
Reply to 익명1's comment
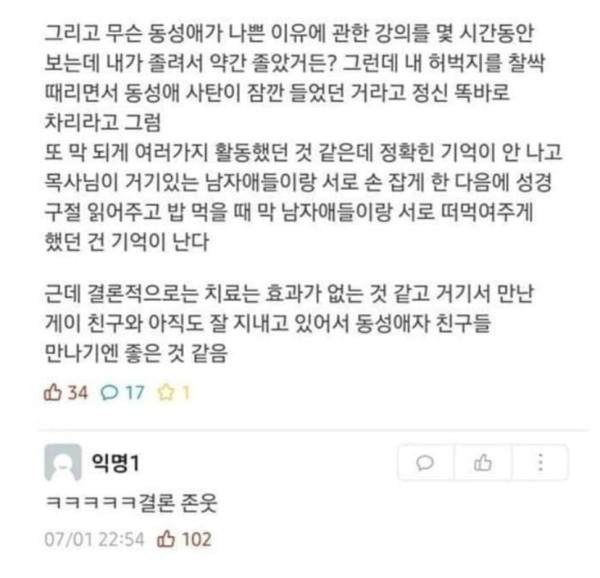pos(426,462)
